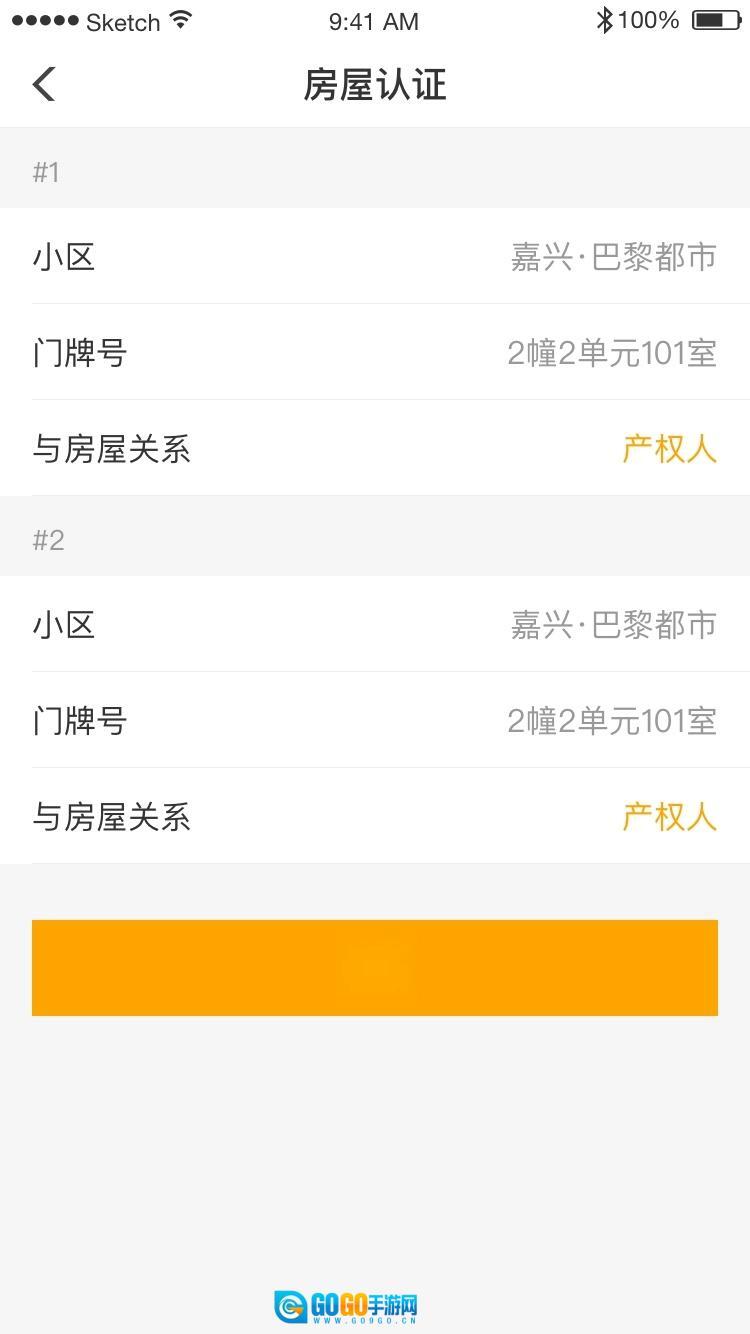Viewport: 750px width, 1334px height.
Task: Open the 小区 row under house #1
Action: pyautogui.click(x=375, y=257)
